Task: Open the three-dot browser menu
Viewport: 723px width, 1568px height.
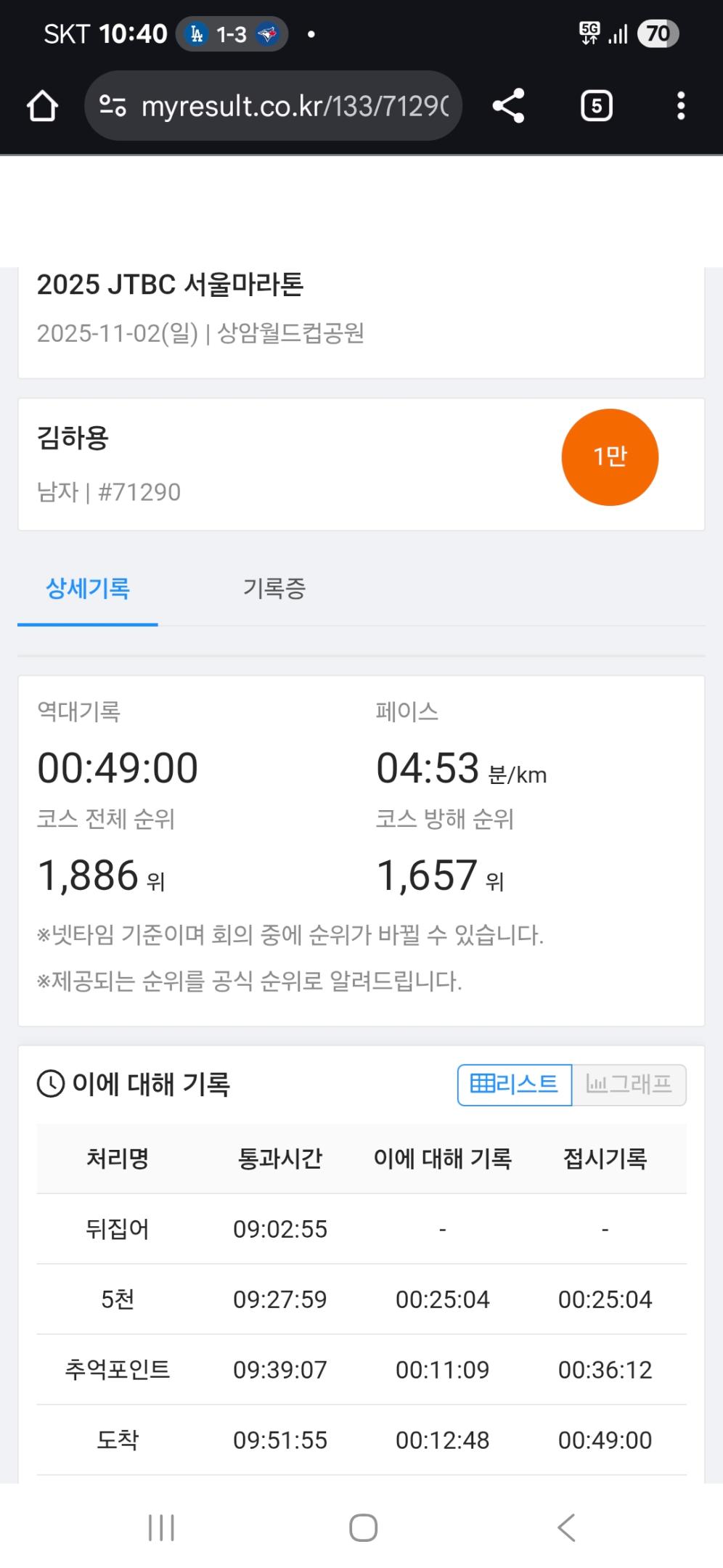Action: tap(679, 105)
